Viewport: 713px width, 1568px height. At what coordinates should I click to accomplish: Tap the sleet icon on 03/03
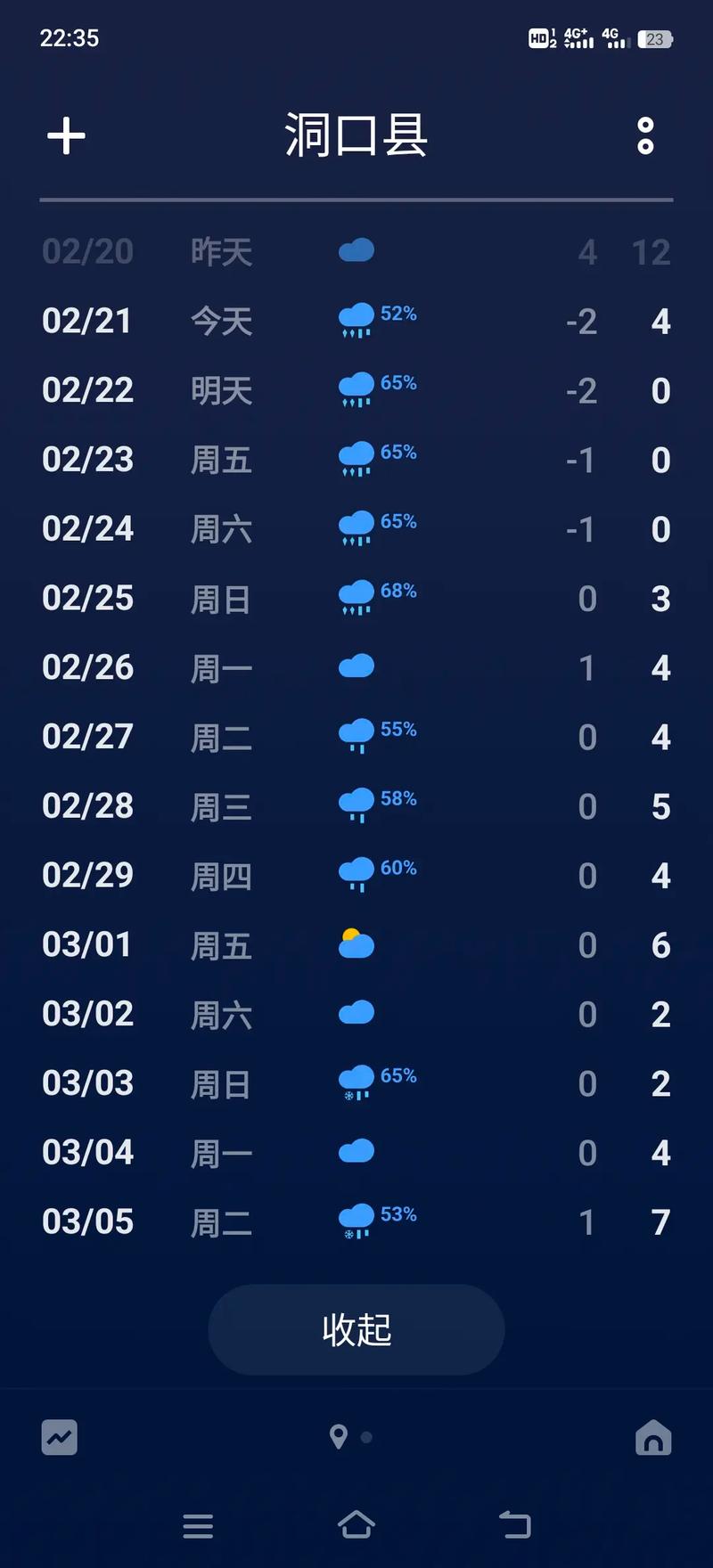click(x=356, y=1082)
